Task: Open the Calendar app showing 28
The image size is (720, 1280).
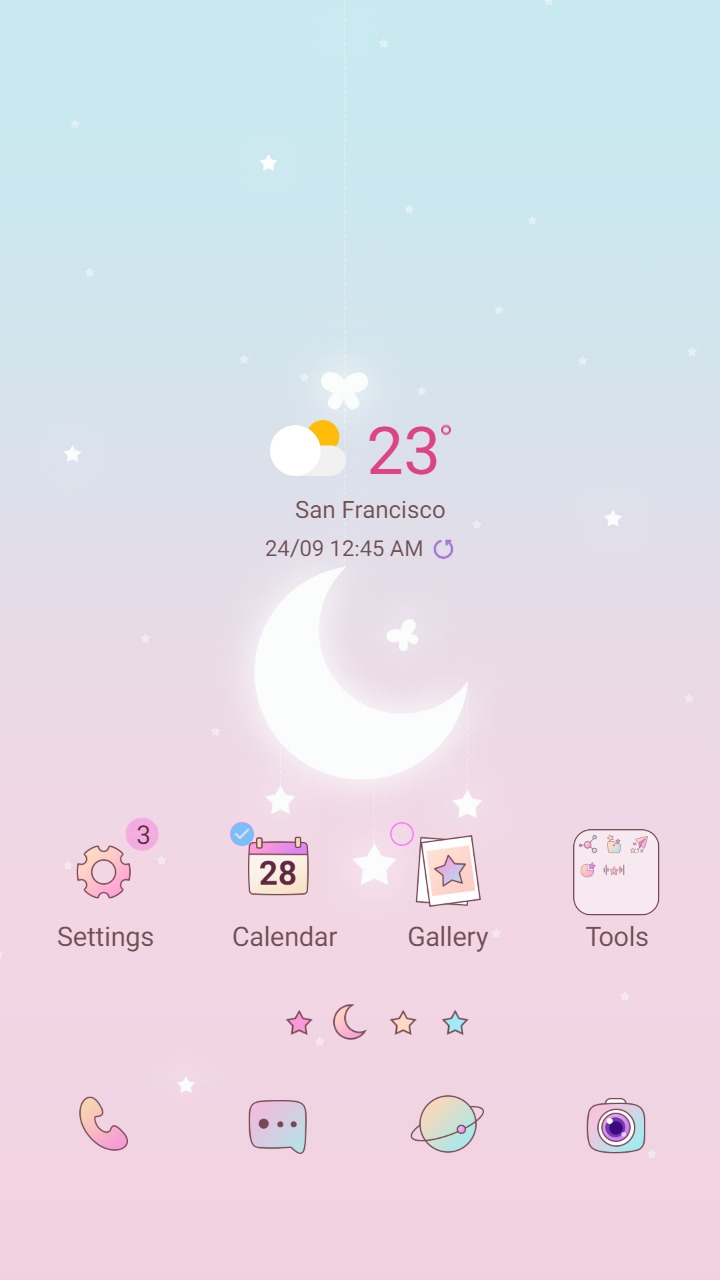Action: pos(278,870)
